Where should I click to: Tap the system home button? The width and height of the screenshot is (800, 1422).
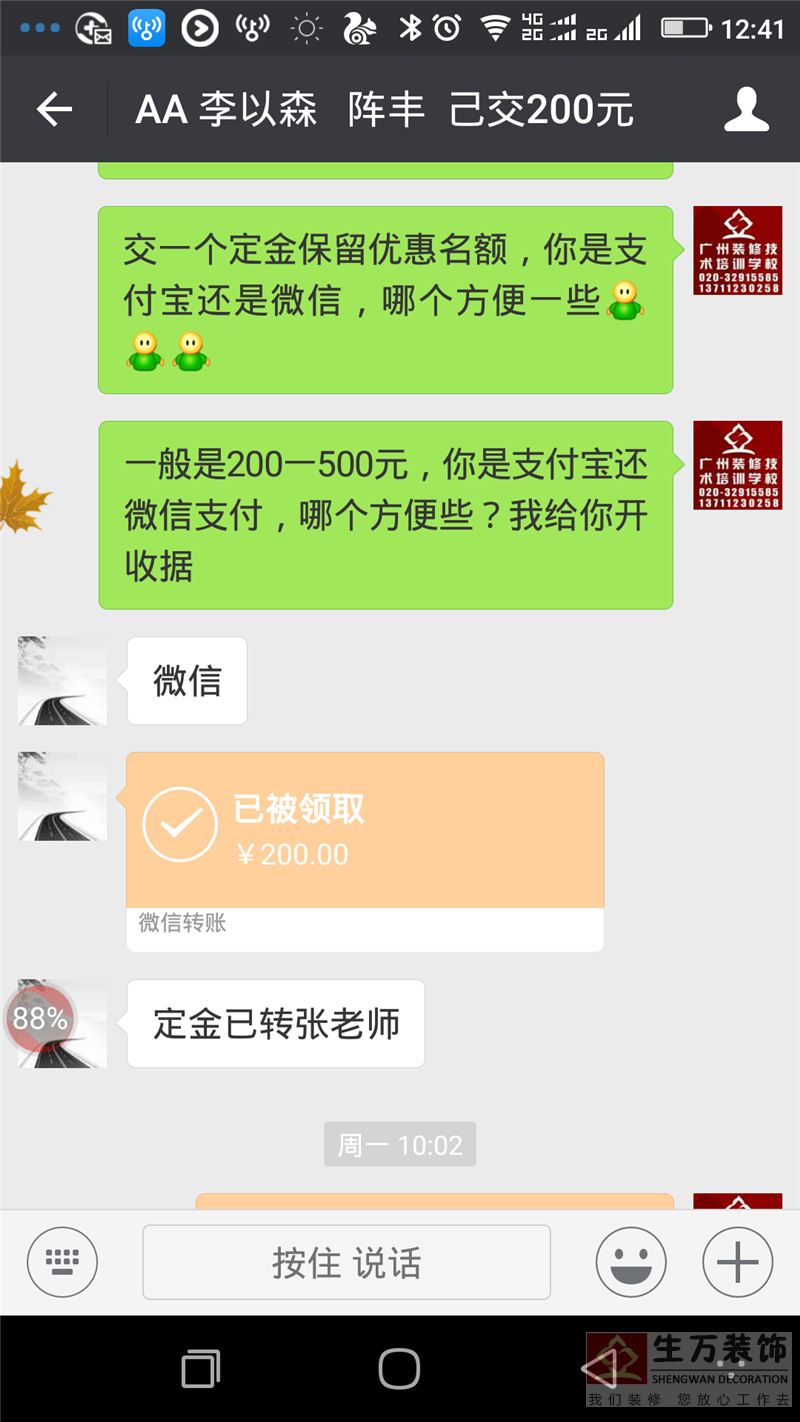pos(399,1368)
